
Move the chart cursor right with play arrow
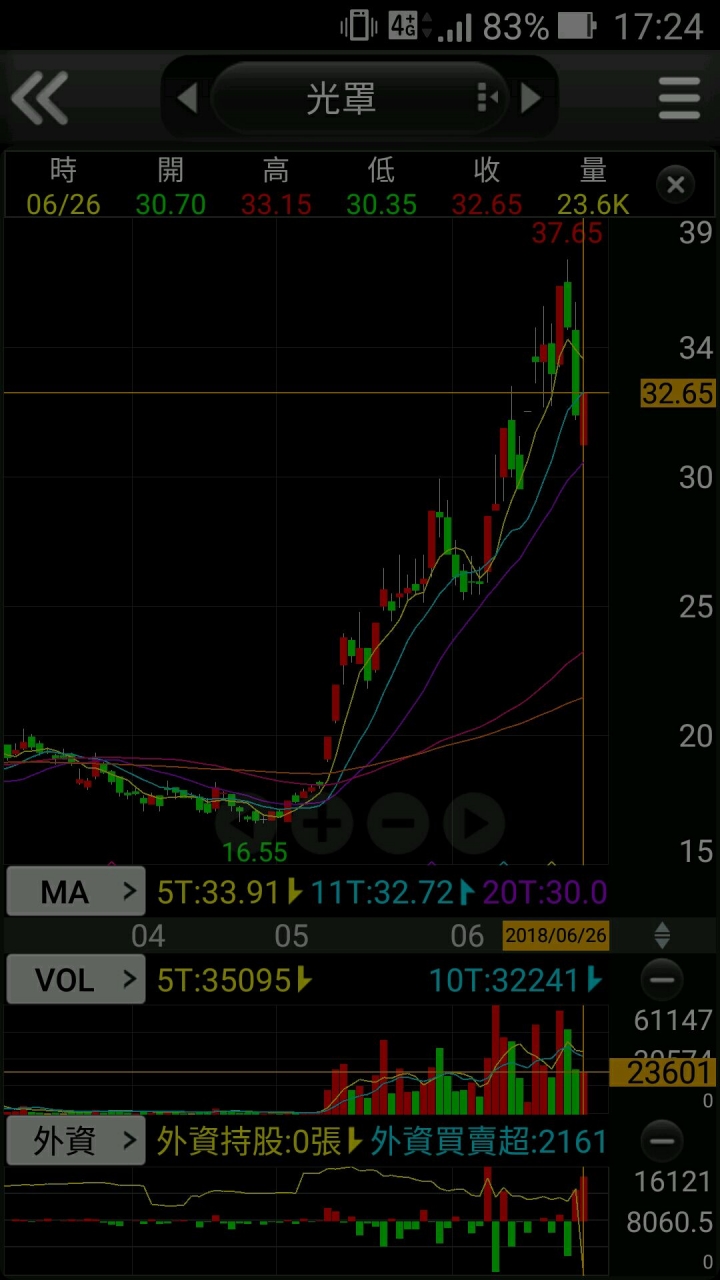coord(474,824)
